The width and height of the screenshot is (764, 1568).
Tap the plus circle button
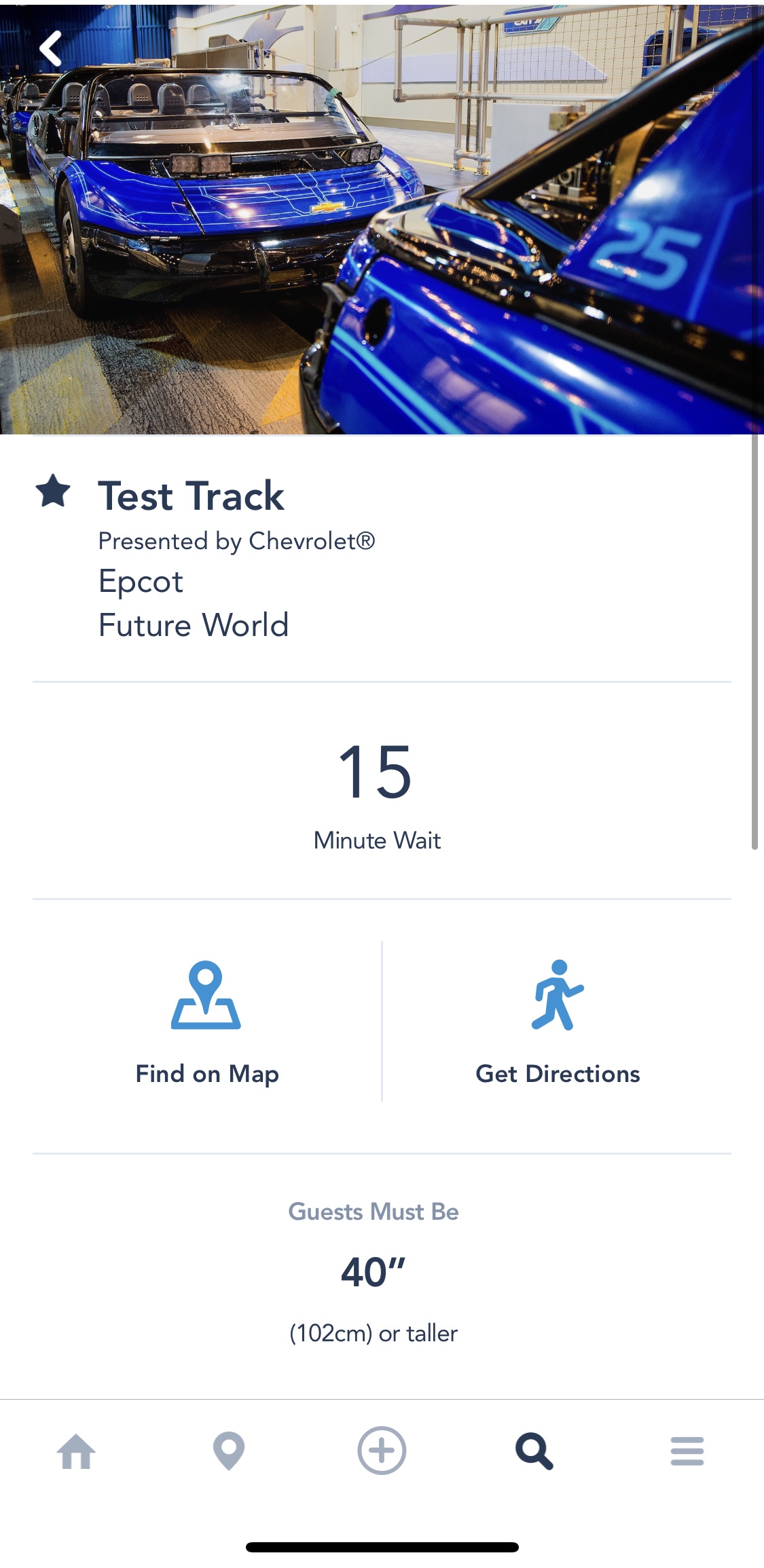[382, 1451]
